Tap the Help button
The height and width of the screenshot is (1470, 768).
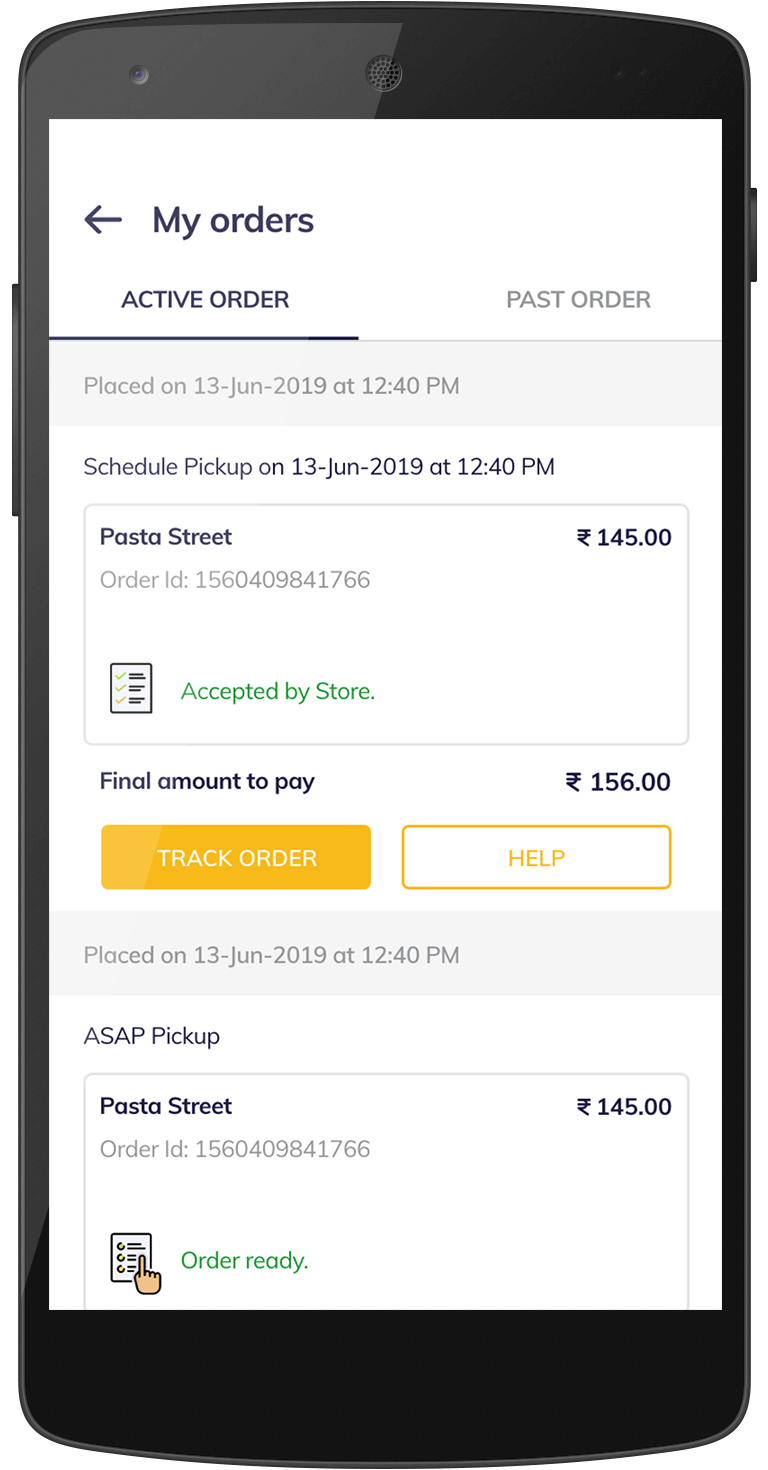tap(536, 857)
